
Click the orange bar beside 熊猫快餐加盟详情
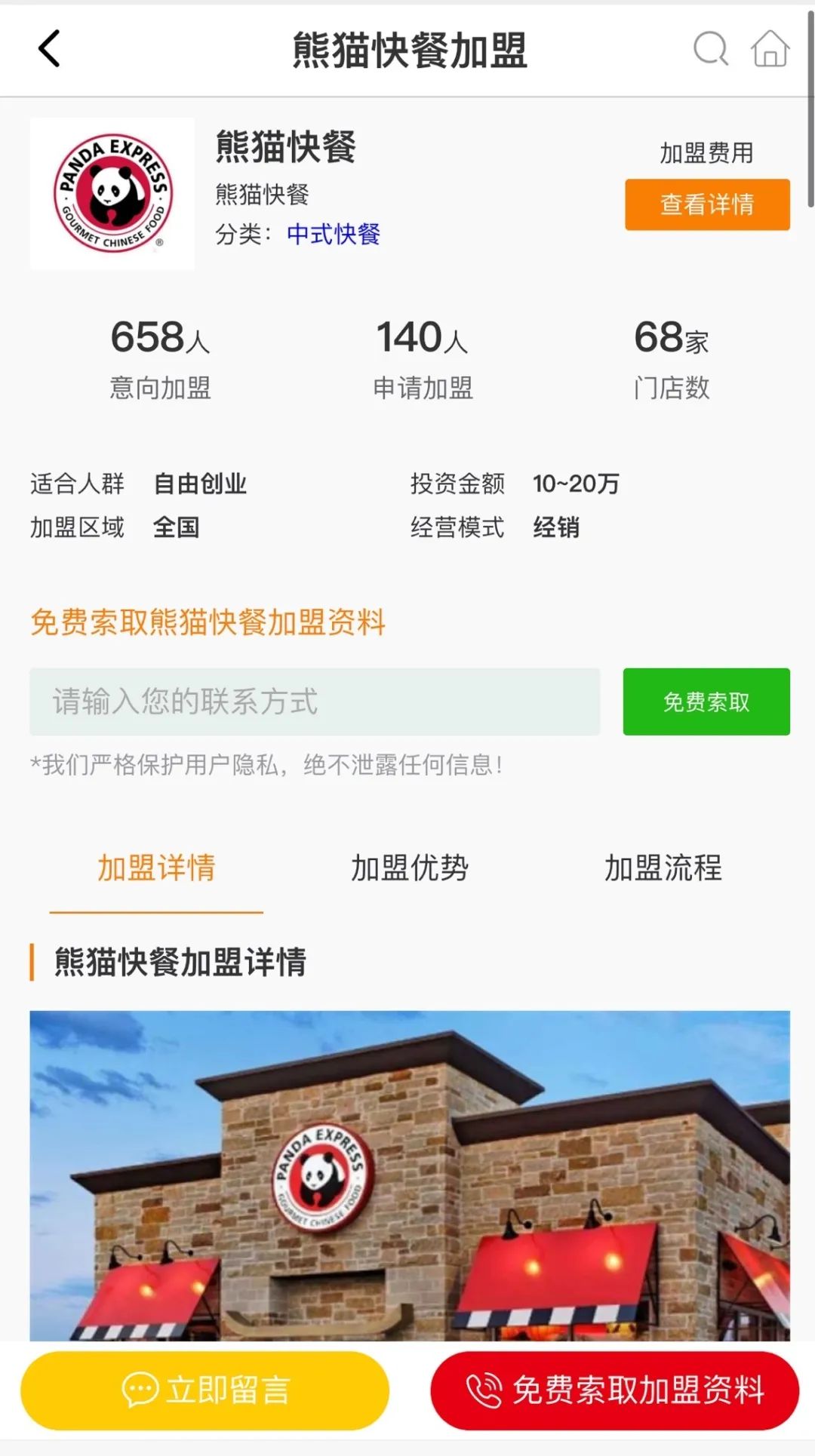(32, 960)
